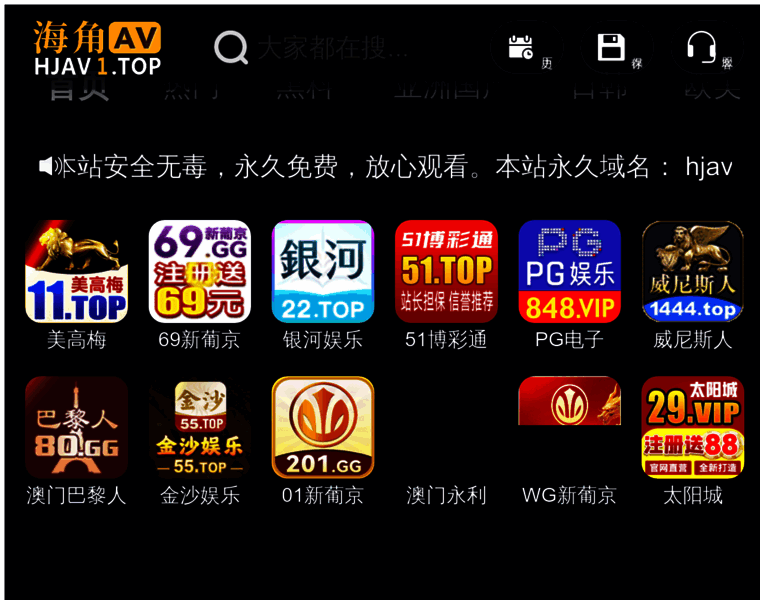
Task: Open the 美高梅 tile
Action: (76, 272)
